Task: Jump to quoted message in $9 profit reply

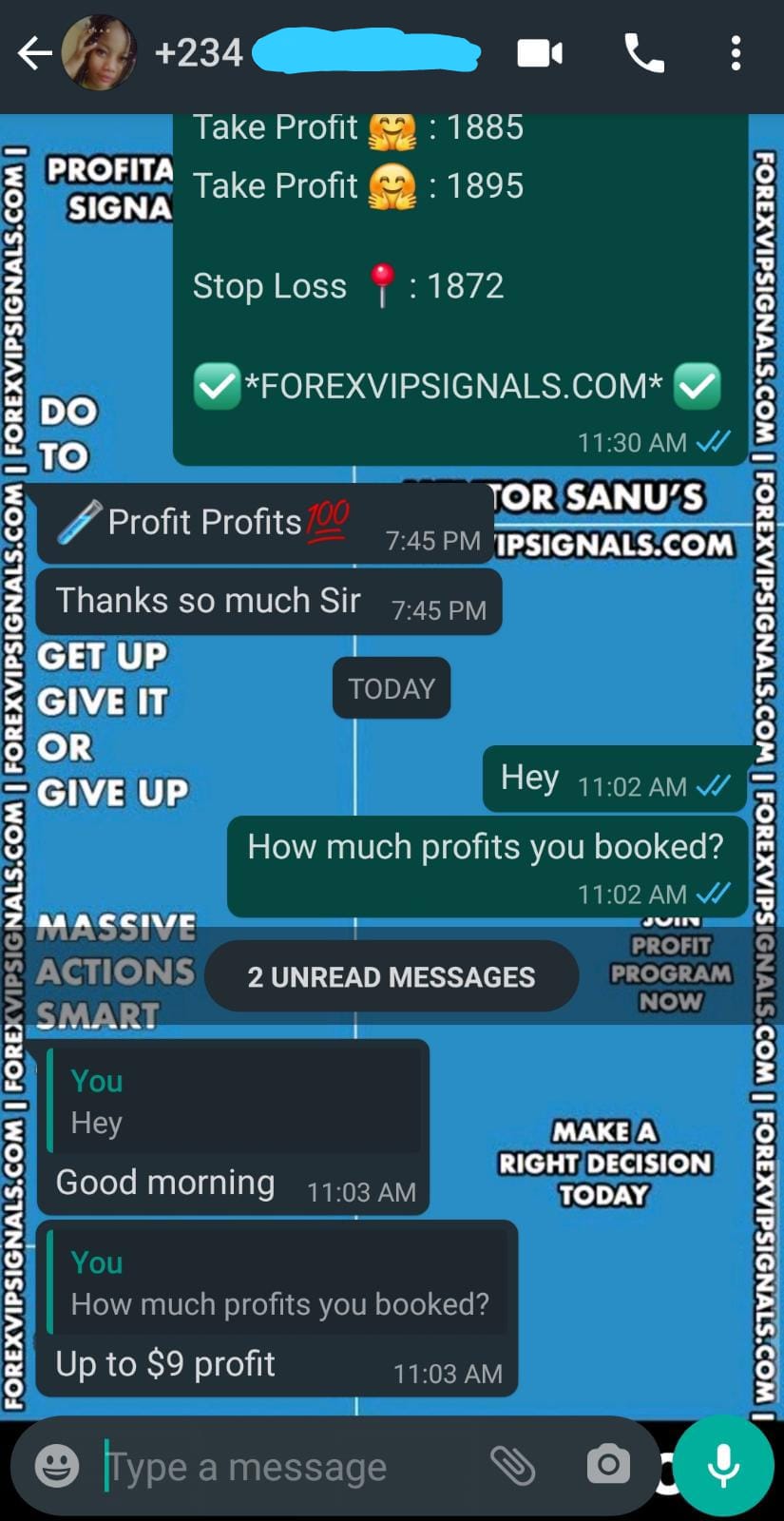Action: (x=277, y=1282)
